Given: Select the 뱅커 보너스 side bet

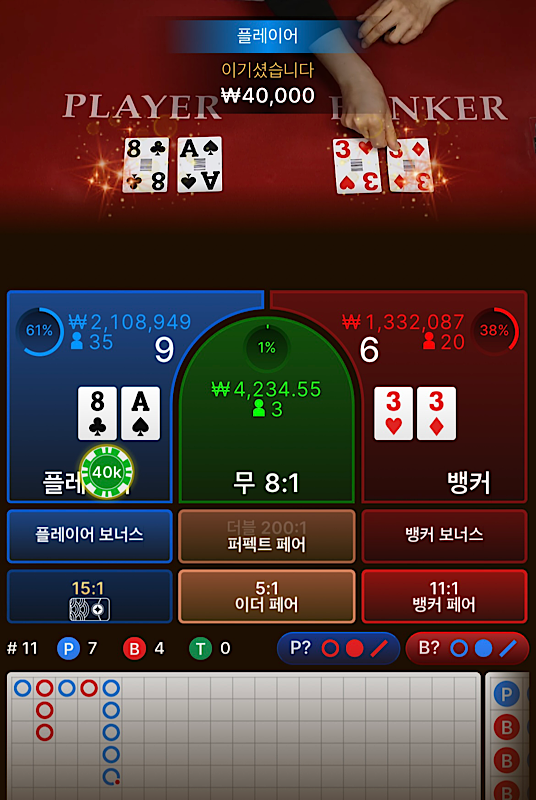Looking at the screenshot, I should pos(444,536).
